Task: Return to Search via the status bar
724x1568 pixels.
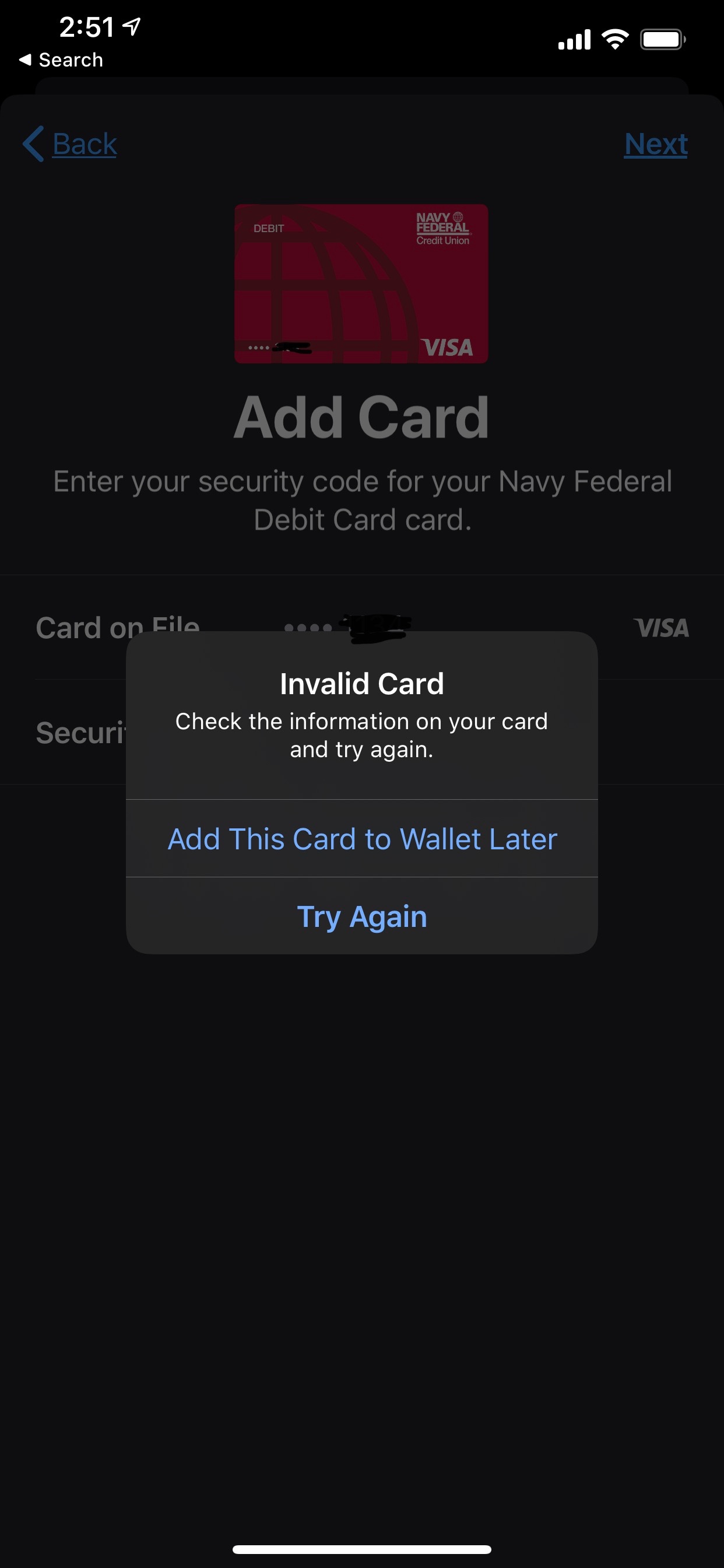Action: click(61, 60)
